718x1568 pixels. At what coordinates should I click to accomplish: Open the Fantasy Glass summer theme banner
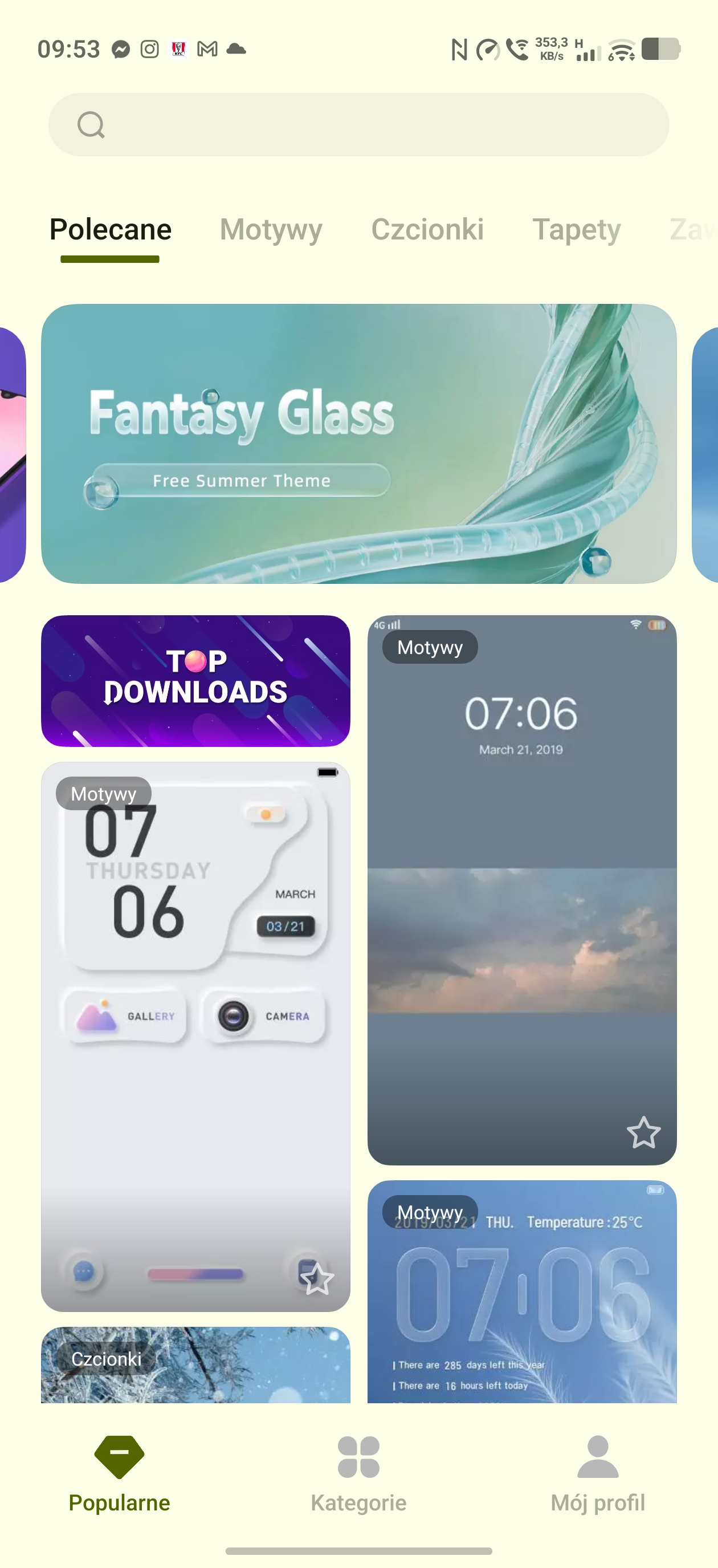coord(359,444)
